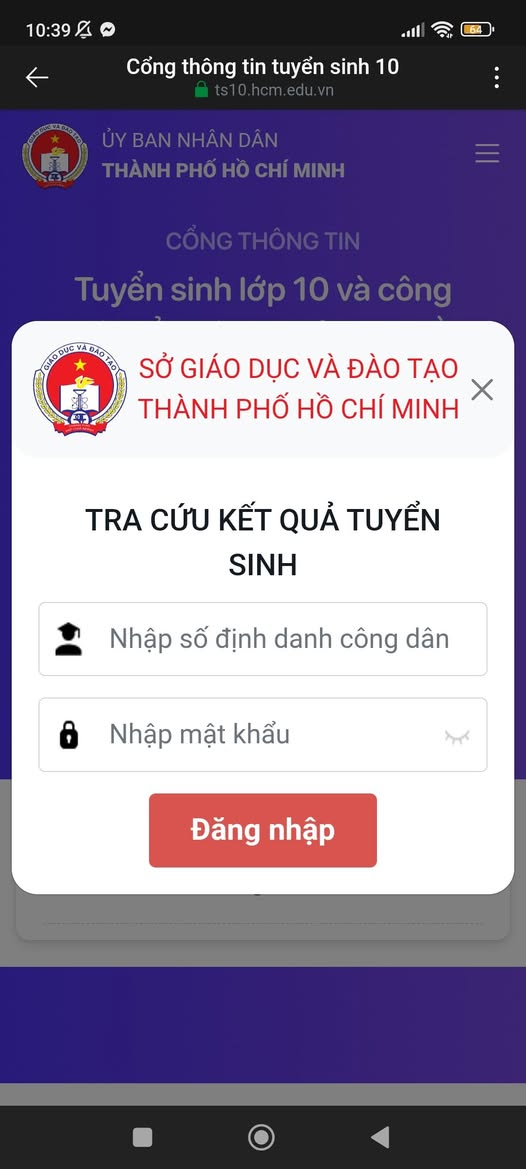Open the hamburger menu of the site
Image resolution: width=526 pixels, height=1169 pixels.
click(x=487, y=154)
